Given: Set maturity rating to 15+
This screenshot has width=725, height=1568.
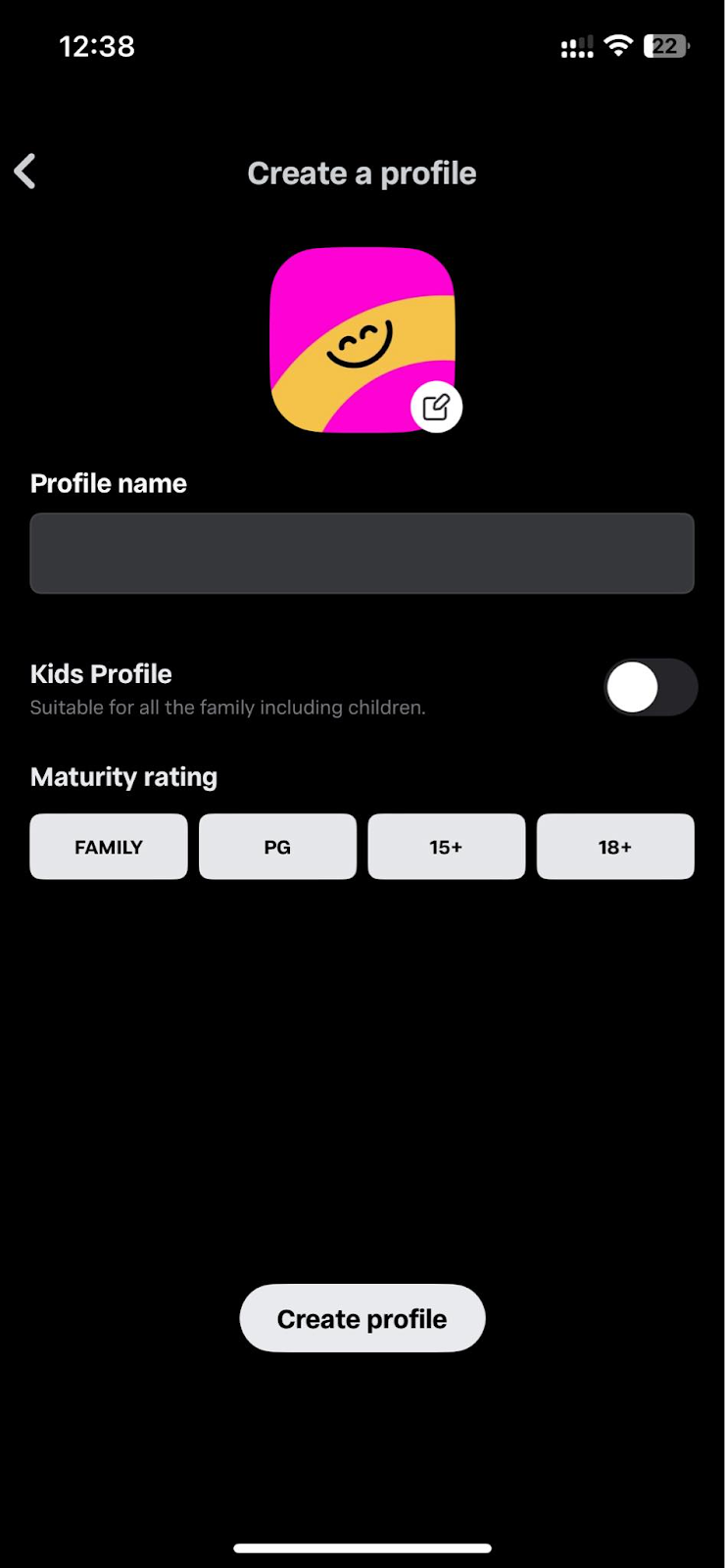Looking at the screenshot, I should tap(446, 847).
